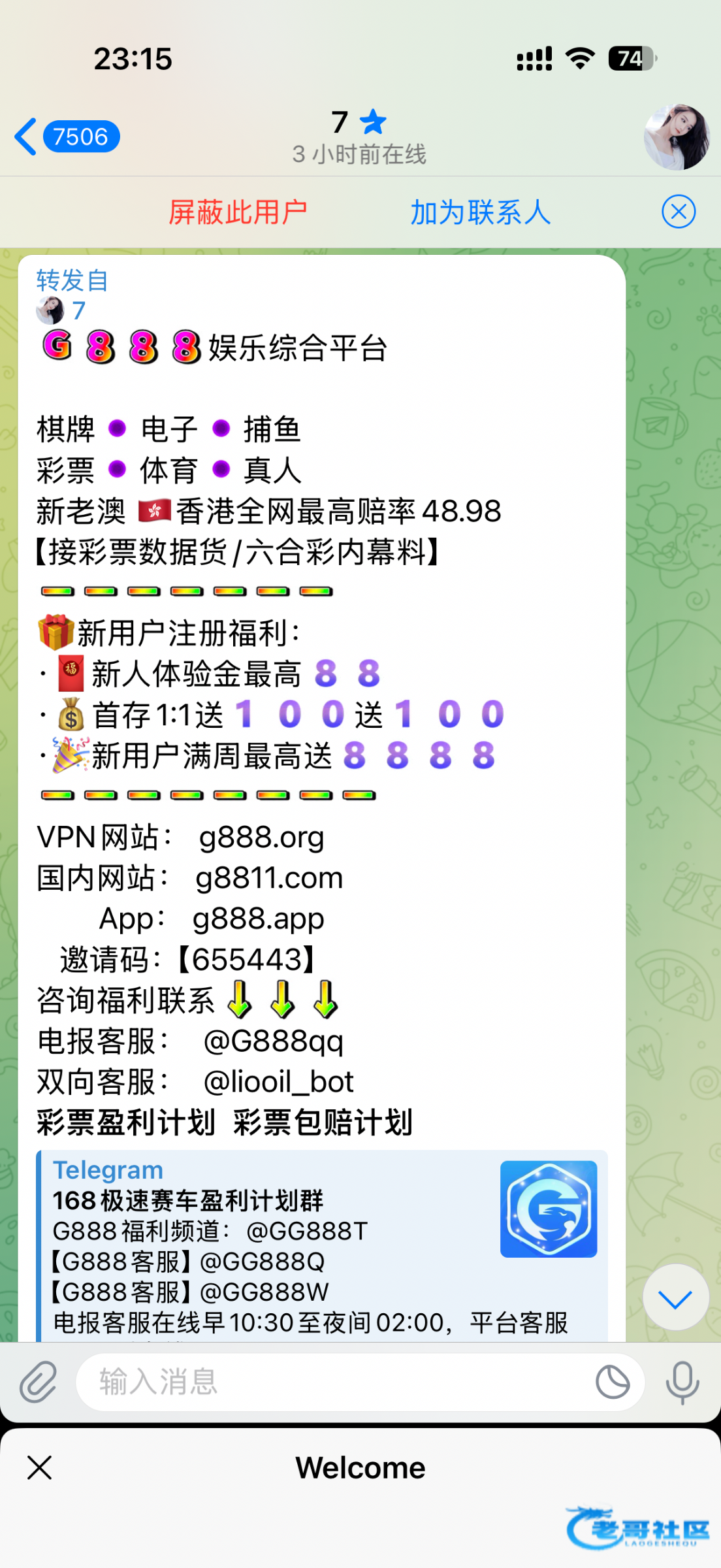Open the contact's profile picture
Screen dimensions: 721x1568
point(677,137)
